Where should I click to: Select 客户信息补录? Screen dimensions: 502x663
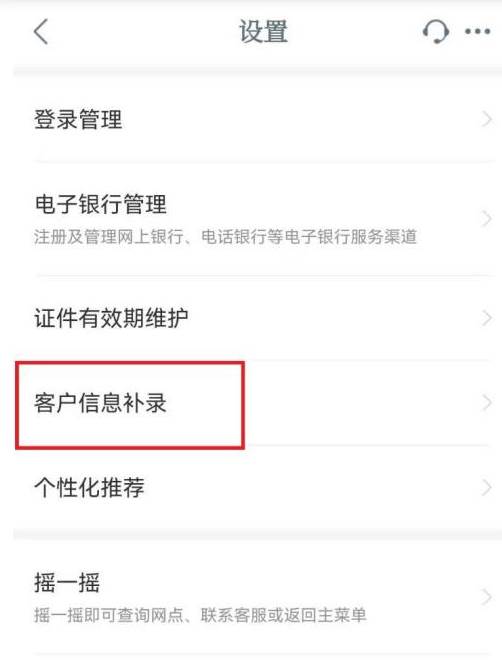[x=254, y=403]
